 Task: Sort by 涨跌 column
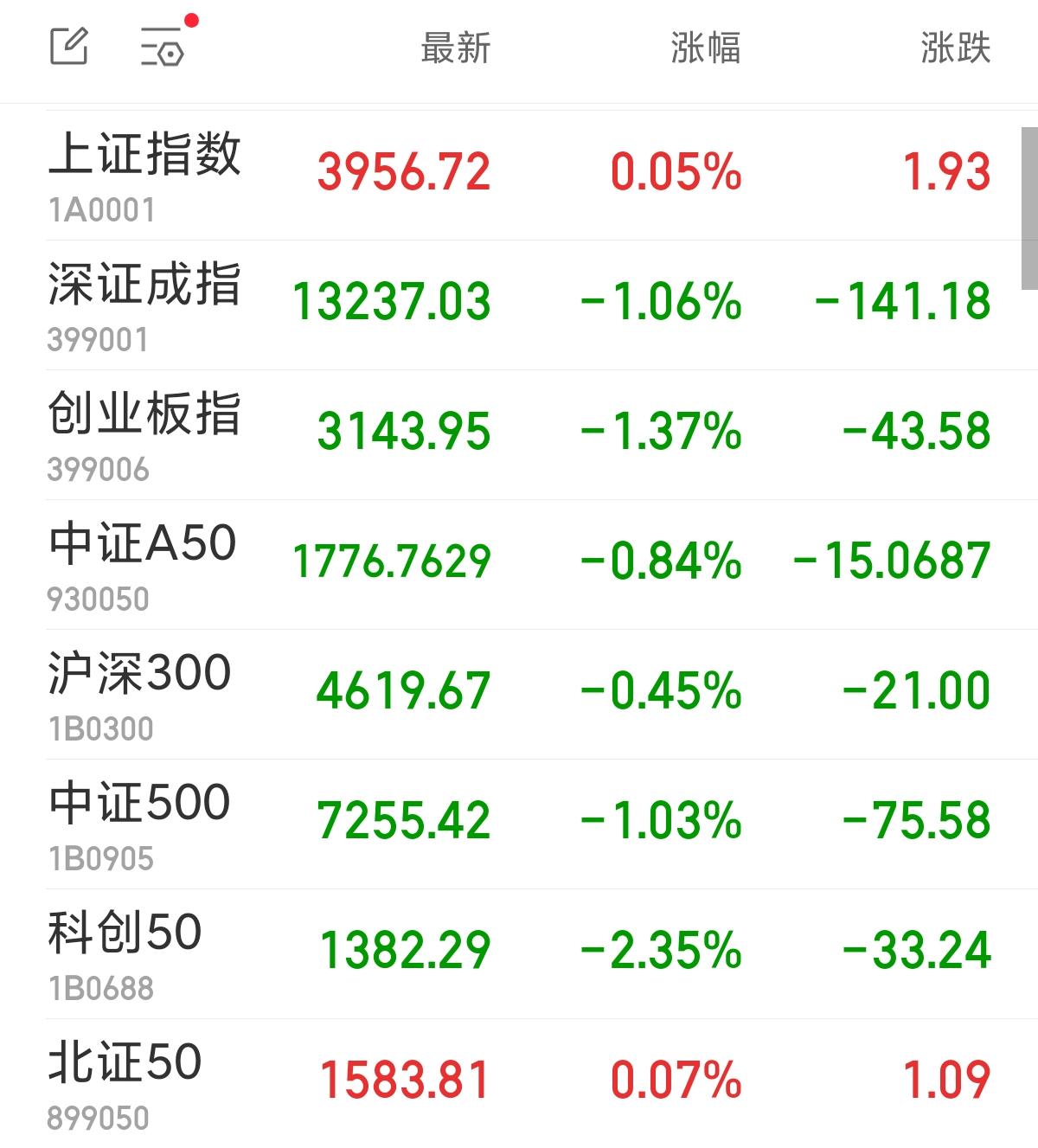pos(955,48)
